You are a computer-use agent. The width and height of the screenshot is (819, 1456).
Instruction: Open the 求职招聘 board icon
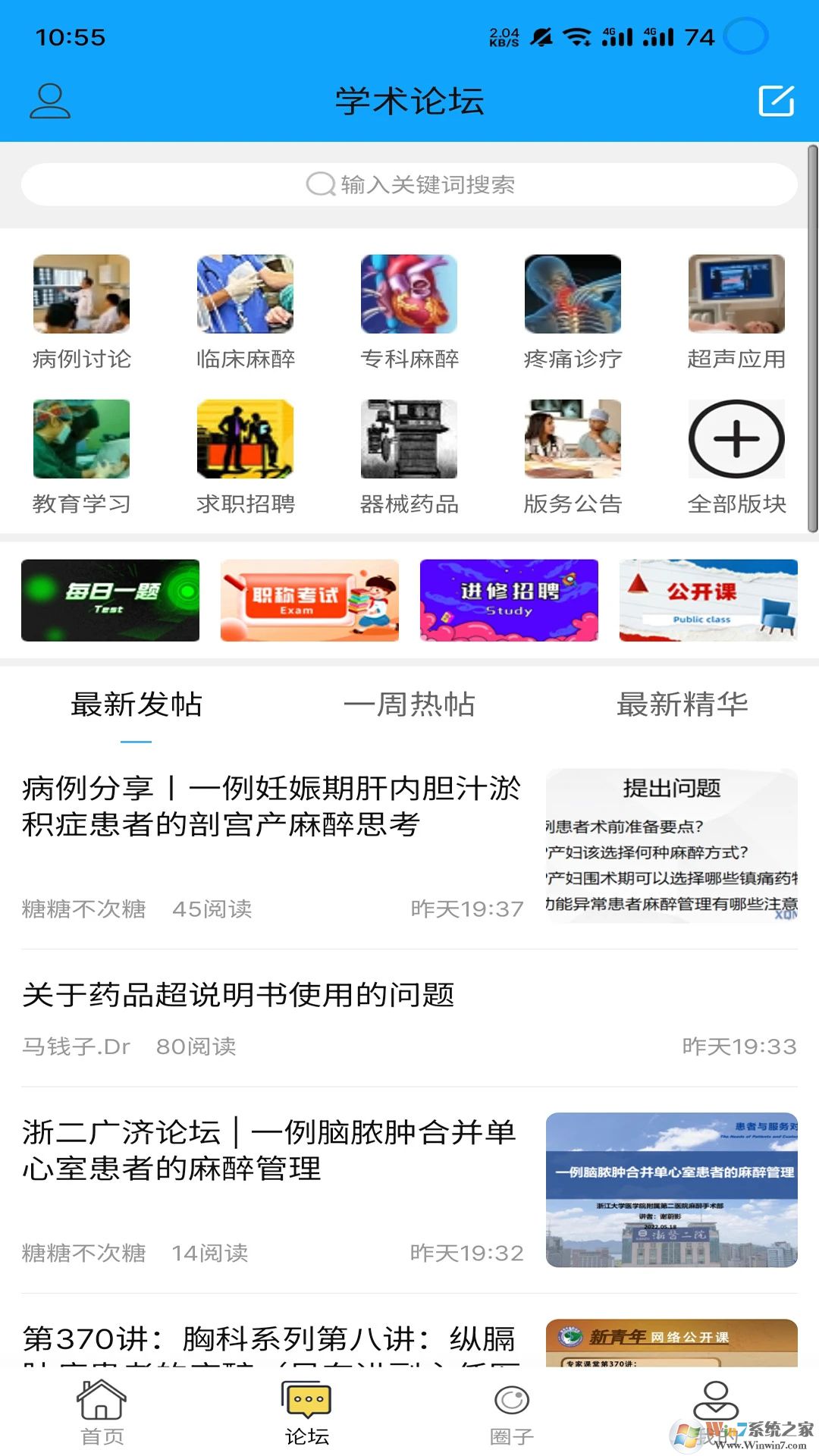[244, 440]
